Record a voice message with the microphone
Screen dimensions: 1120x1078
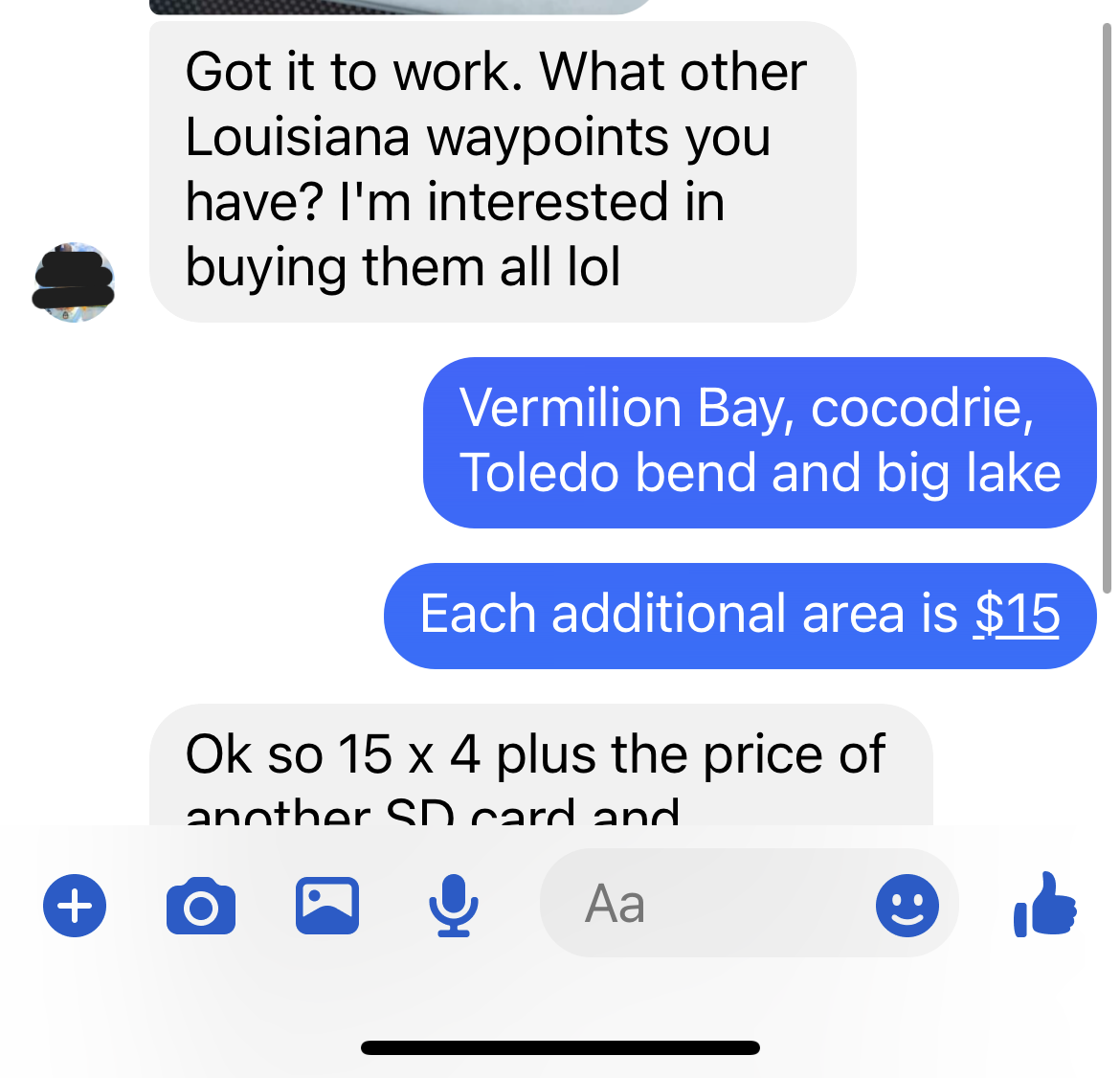coord(453,905)
